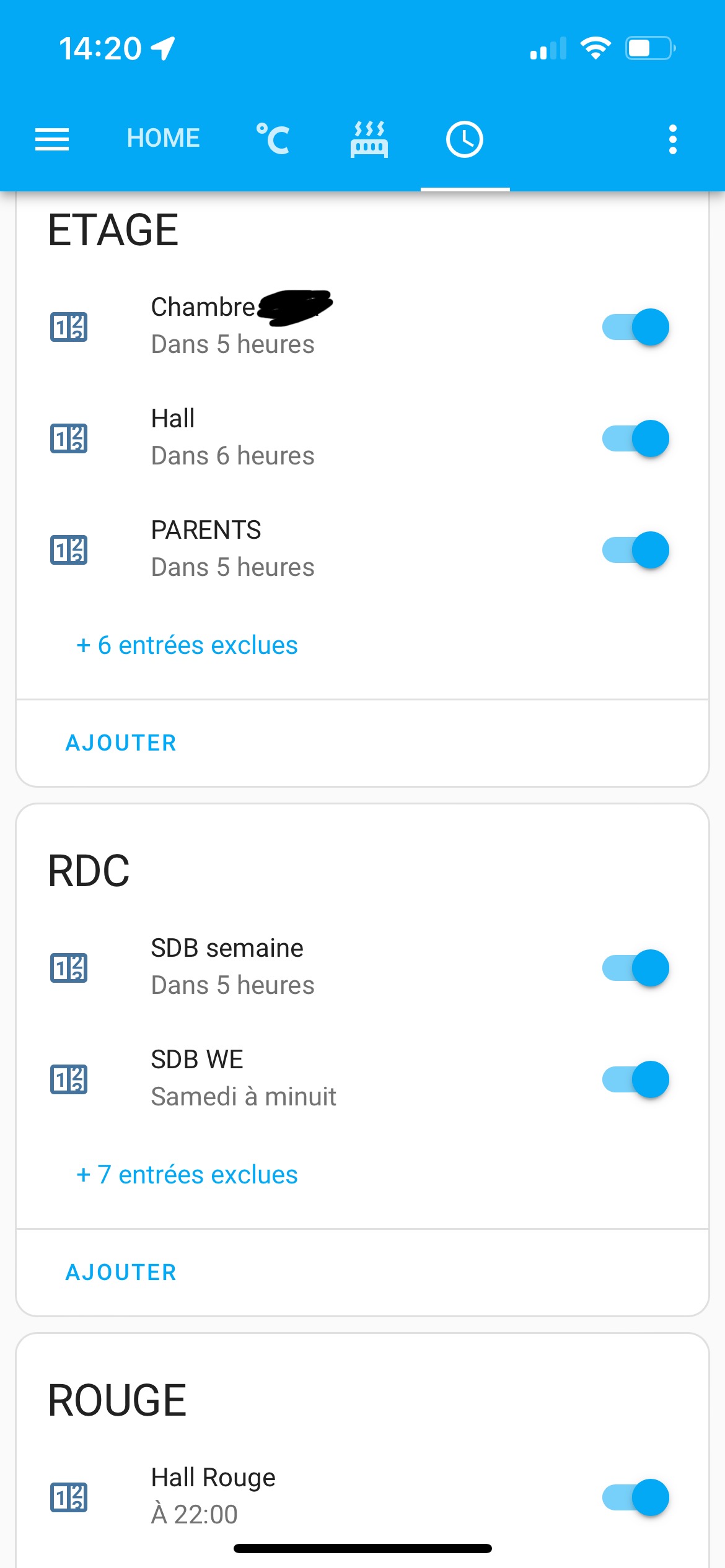Tap AJOUTER in the RDC card
The width and height of the screenshot is (725, 1568).
point(121,1273)
